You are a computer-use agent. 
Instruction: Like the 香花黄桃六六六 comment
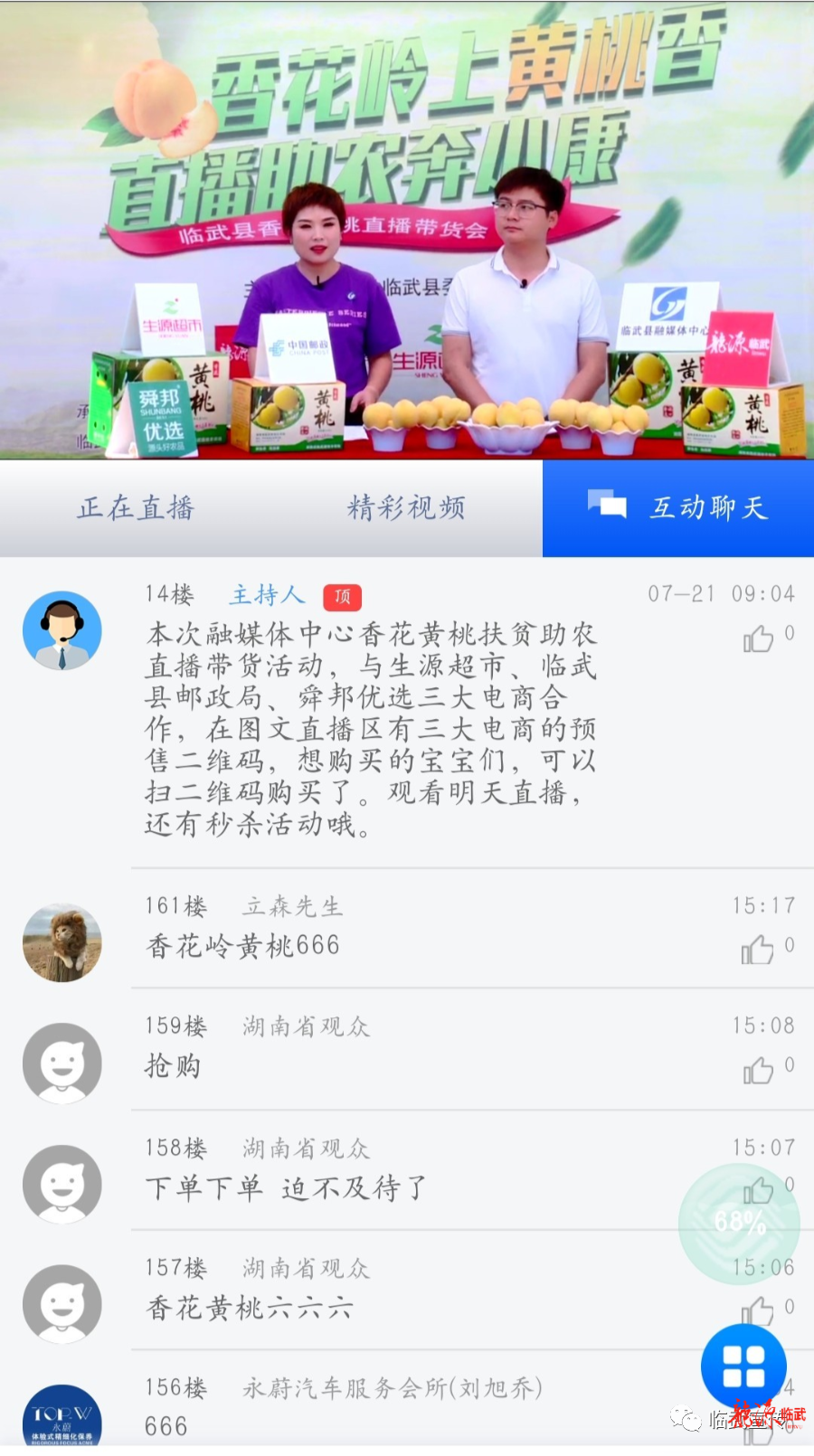[x=758, y=1311]
